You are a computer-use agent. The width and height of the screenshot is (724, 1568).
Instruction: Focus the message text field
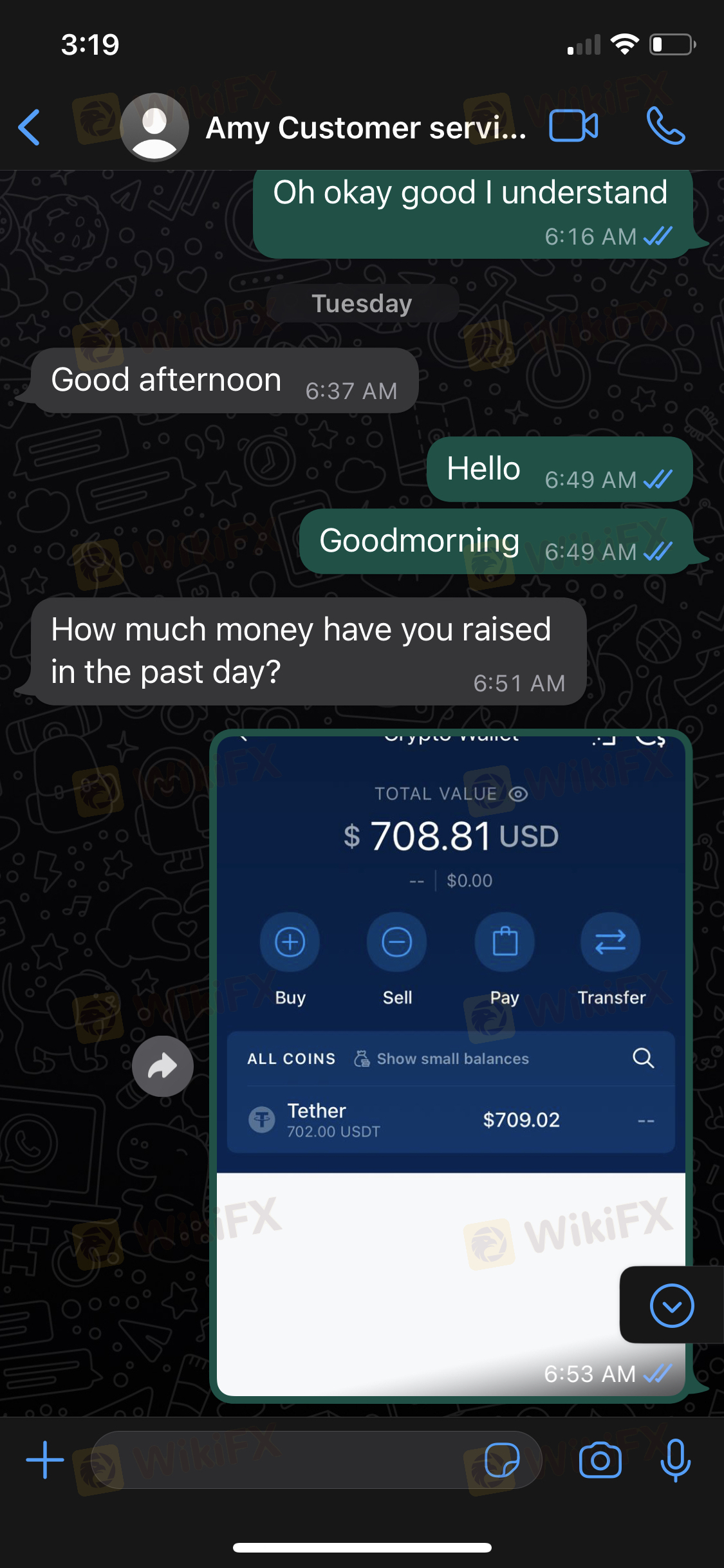click(x=283, y=1460)
